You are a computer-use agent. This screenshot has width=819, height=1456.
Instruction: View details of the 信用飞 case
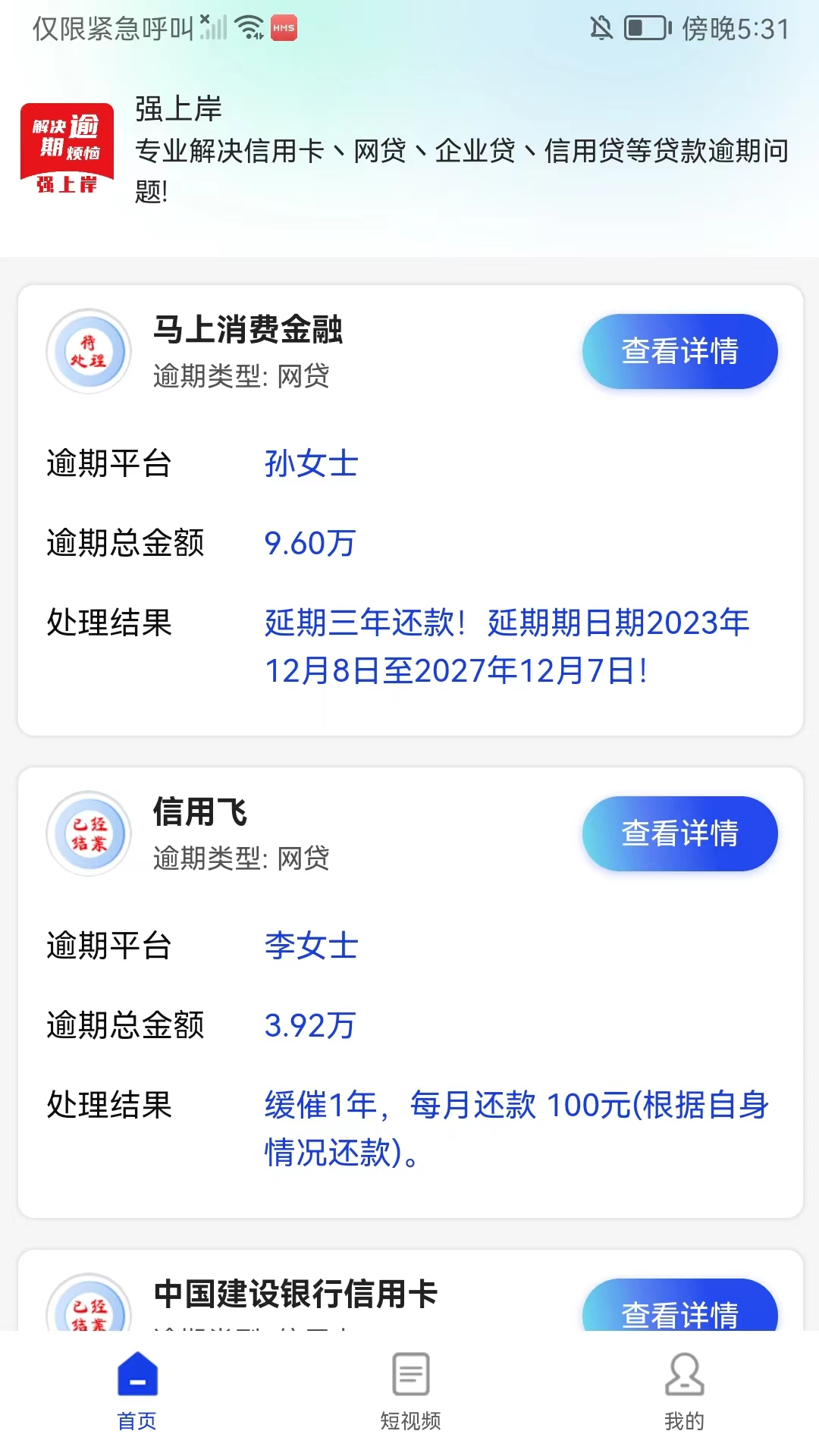[679, 833]
